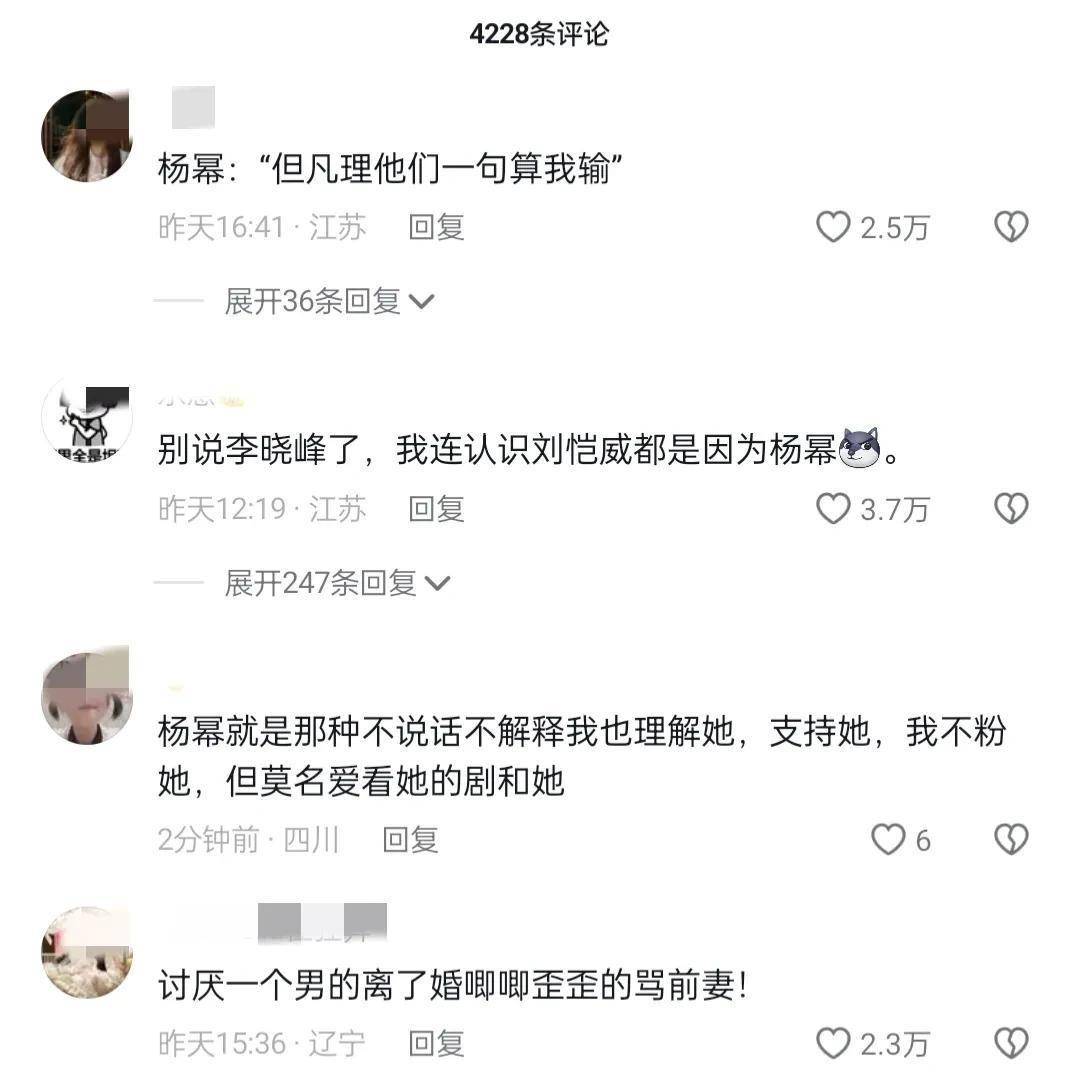The width and height of the screenshot is (1080, 1092).
Task: Like the comment "讨厌一个男的离了婚"
Action: 833,1045
